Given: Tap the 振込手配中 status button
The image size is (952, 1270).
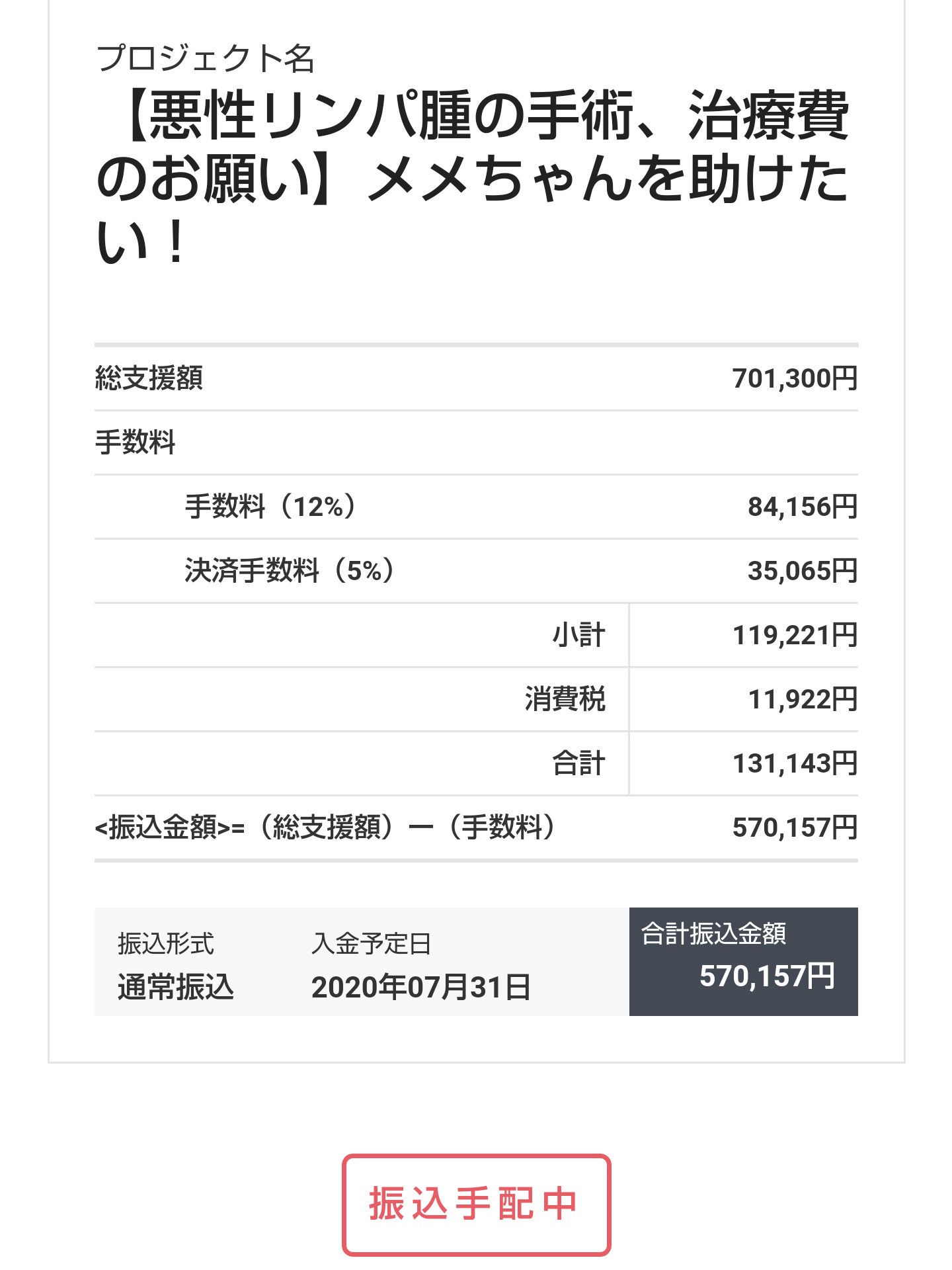Looking at the screenshot, I should 476,1205.
